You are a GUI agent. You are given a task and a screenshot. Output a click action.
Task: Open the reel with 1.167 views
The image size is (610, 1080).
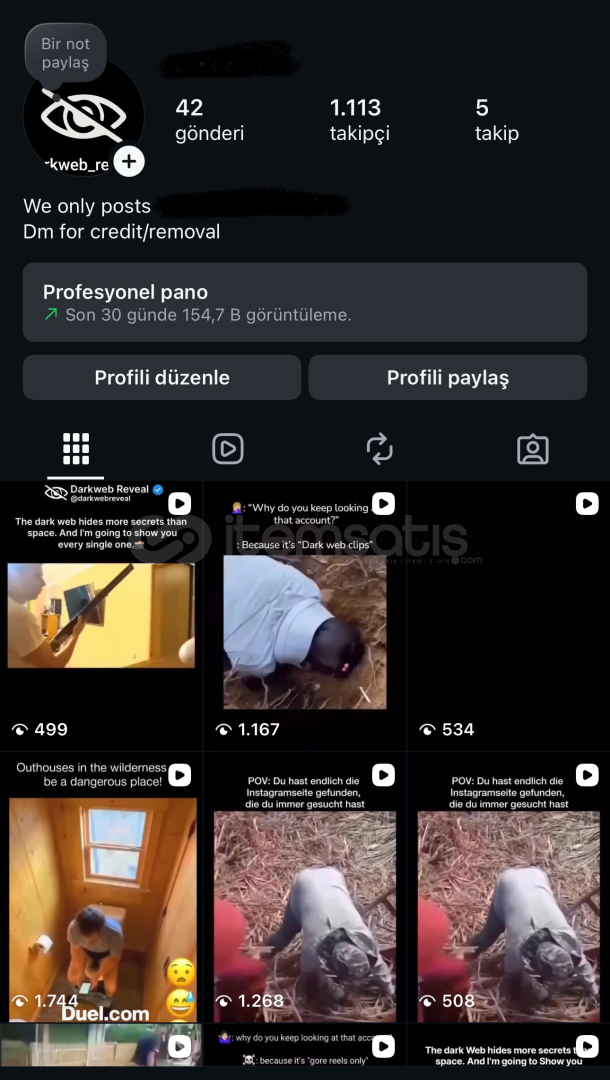click(304, 615)
